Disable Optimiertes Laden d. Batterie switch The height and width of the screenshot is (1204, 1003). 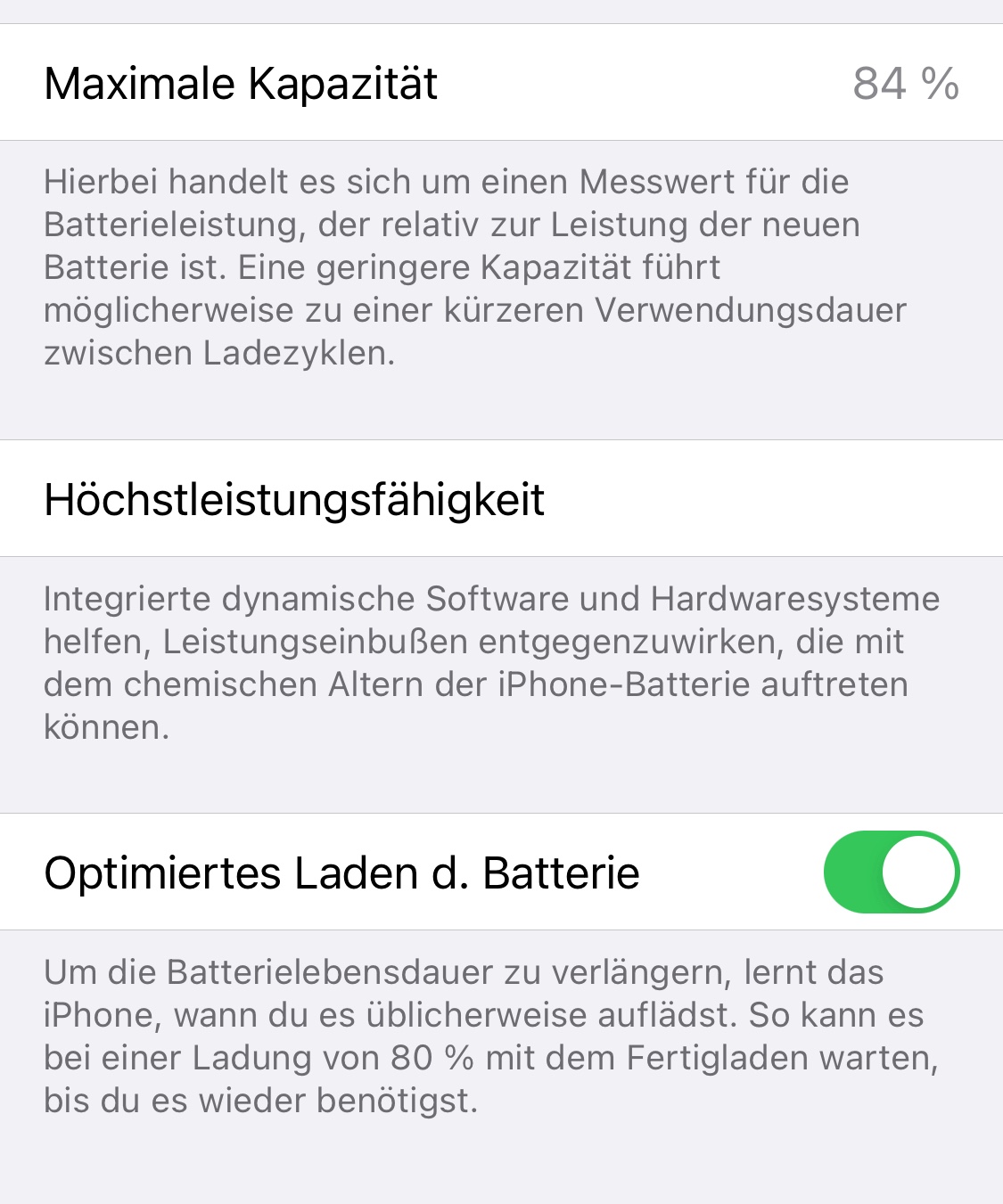(891, 872)
